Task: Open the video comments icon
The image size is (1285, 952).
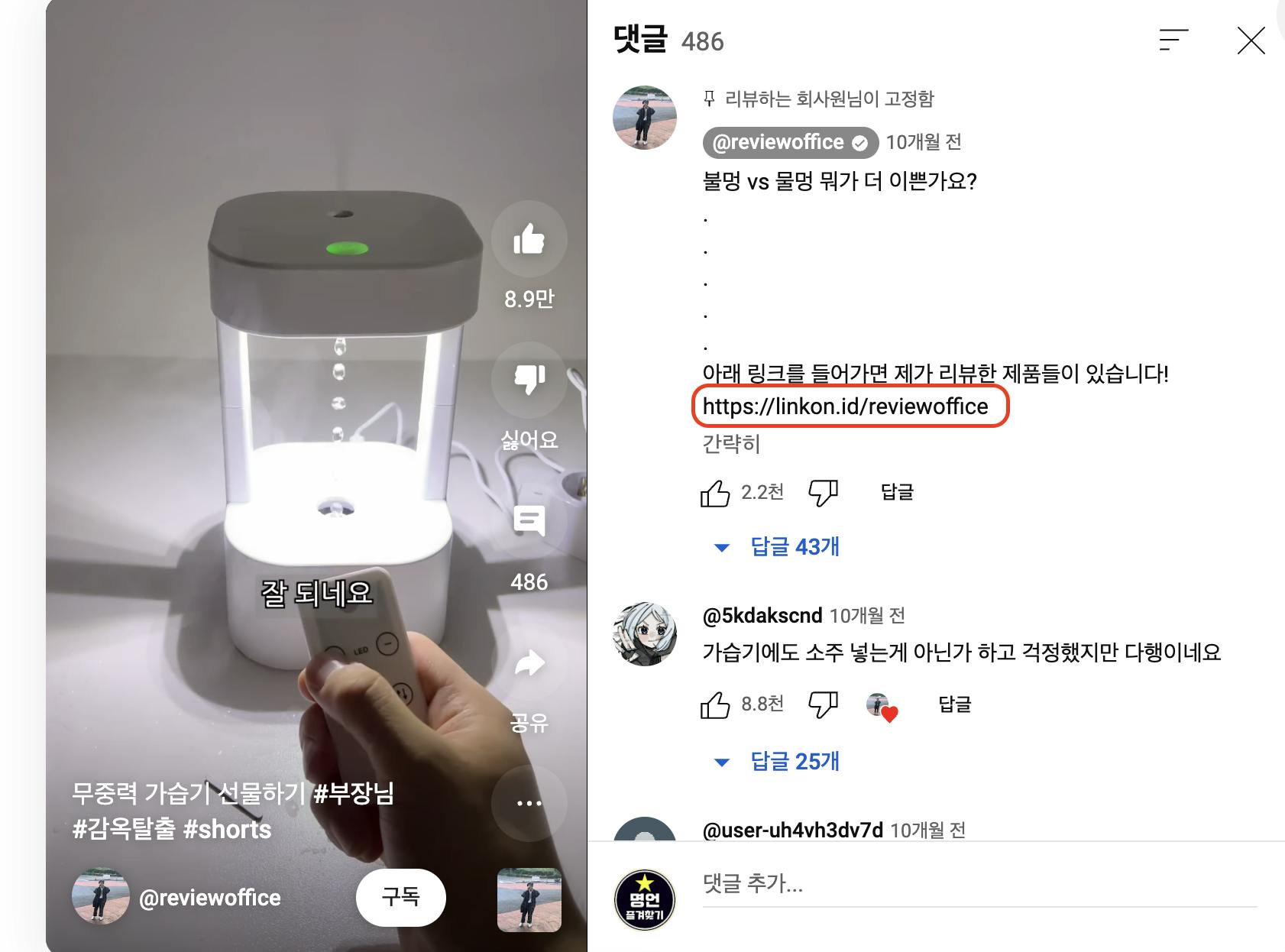Action: (529, 521)
